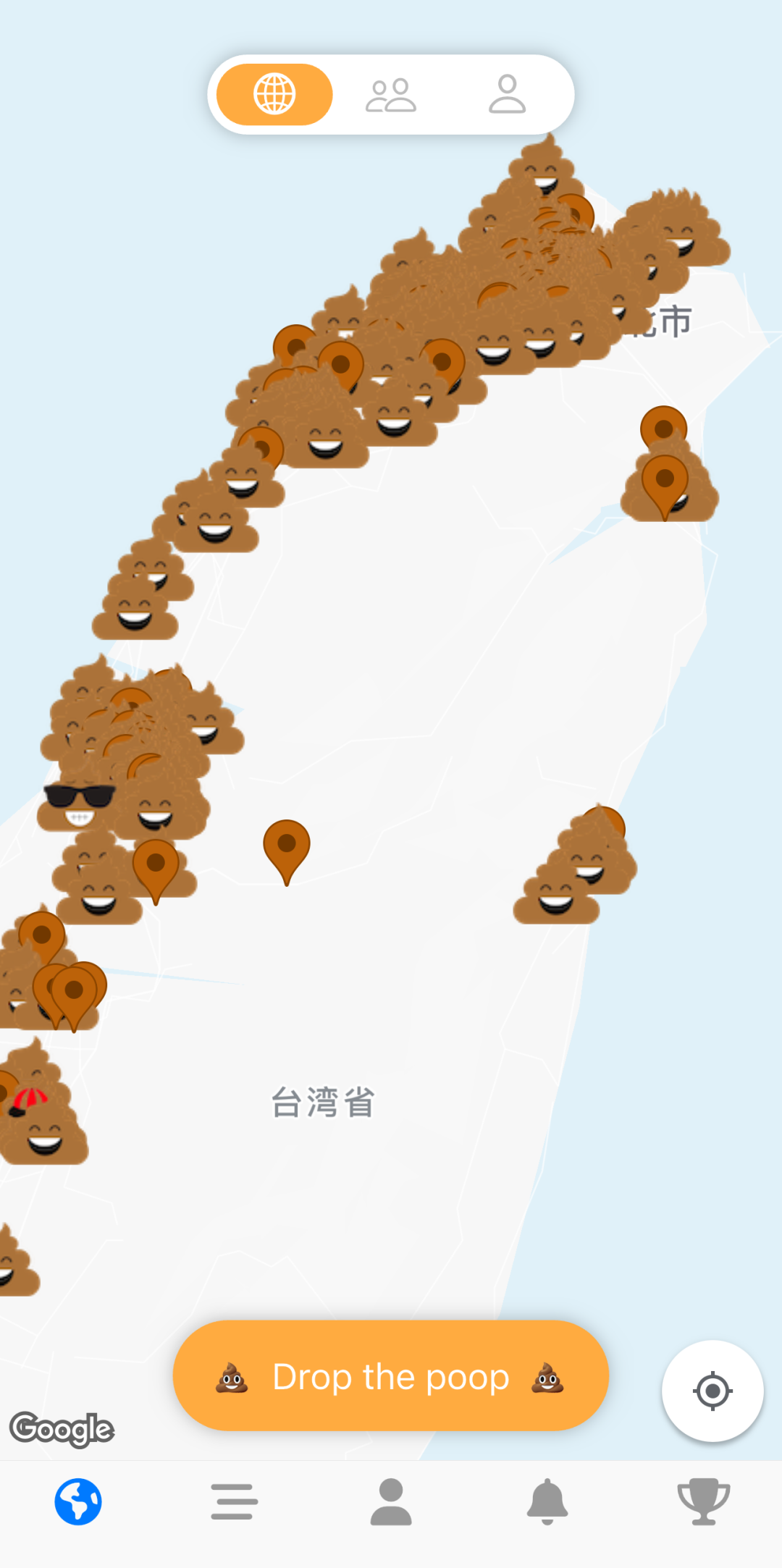Switch to the friends map filter
Image resolution: width=782 pixels, height=1568 pixels.
tap(391, 95)
